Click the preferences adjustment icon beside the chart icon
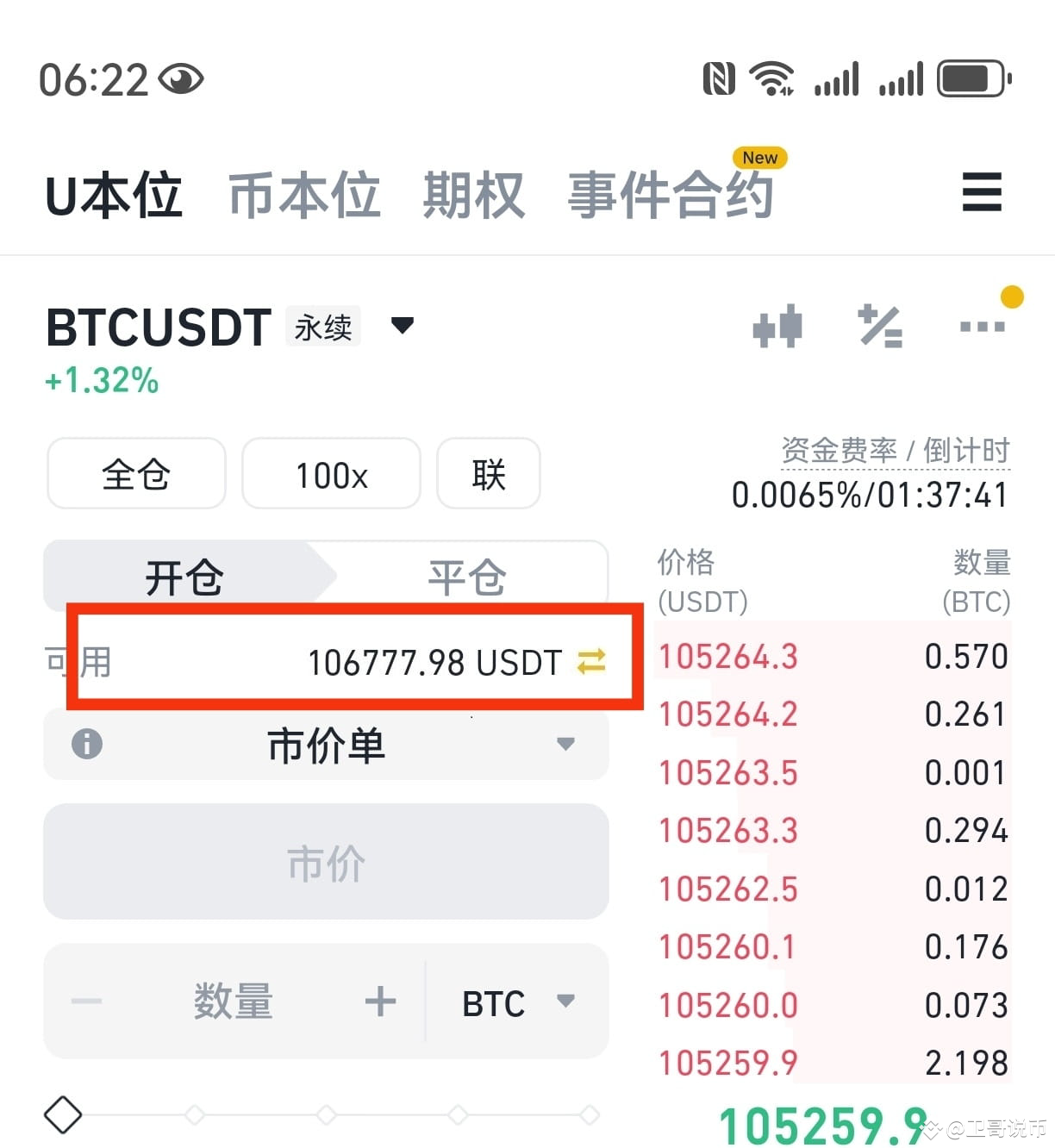Viewport: 1055px width, 1148px height. tap(881, 327)
